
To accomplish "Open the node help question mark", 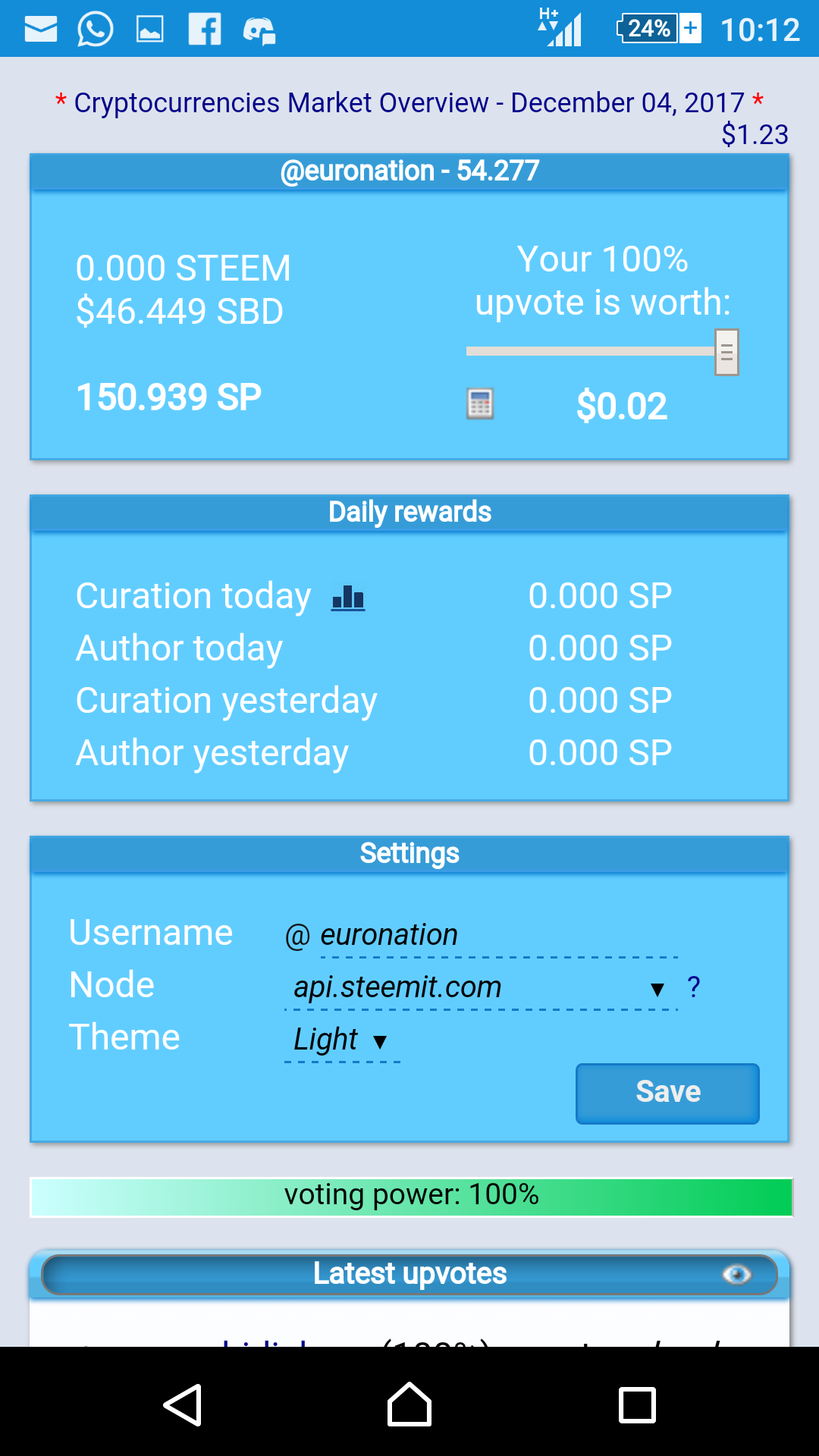I will tap(693, 987).
